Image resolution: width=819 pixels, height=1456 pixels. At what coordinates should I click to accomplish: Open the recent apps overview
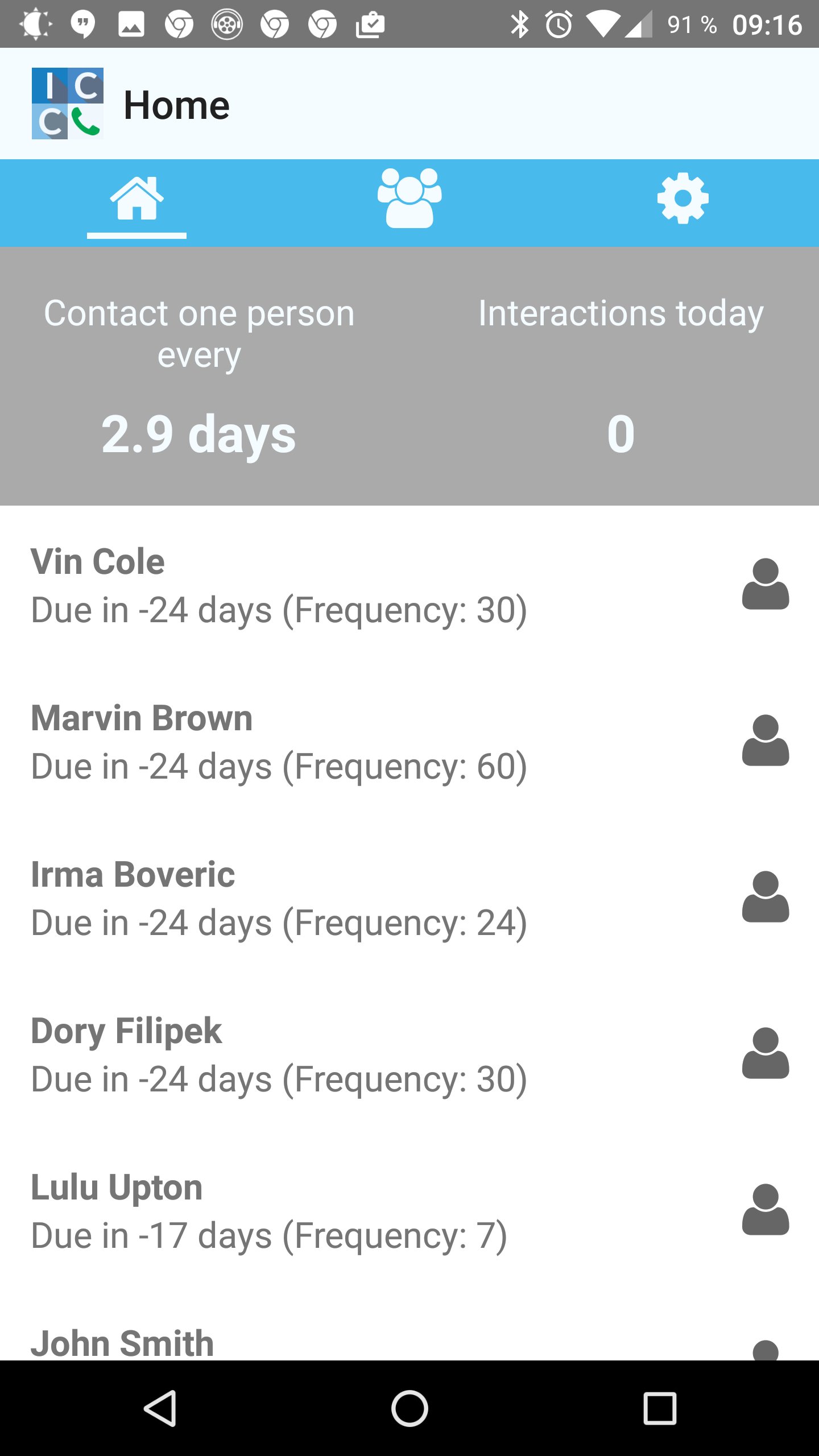point(660,1409)
